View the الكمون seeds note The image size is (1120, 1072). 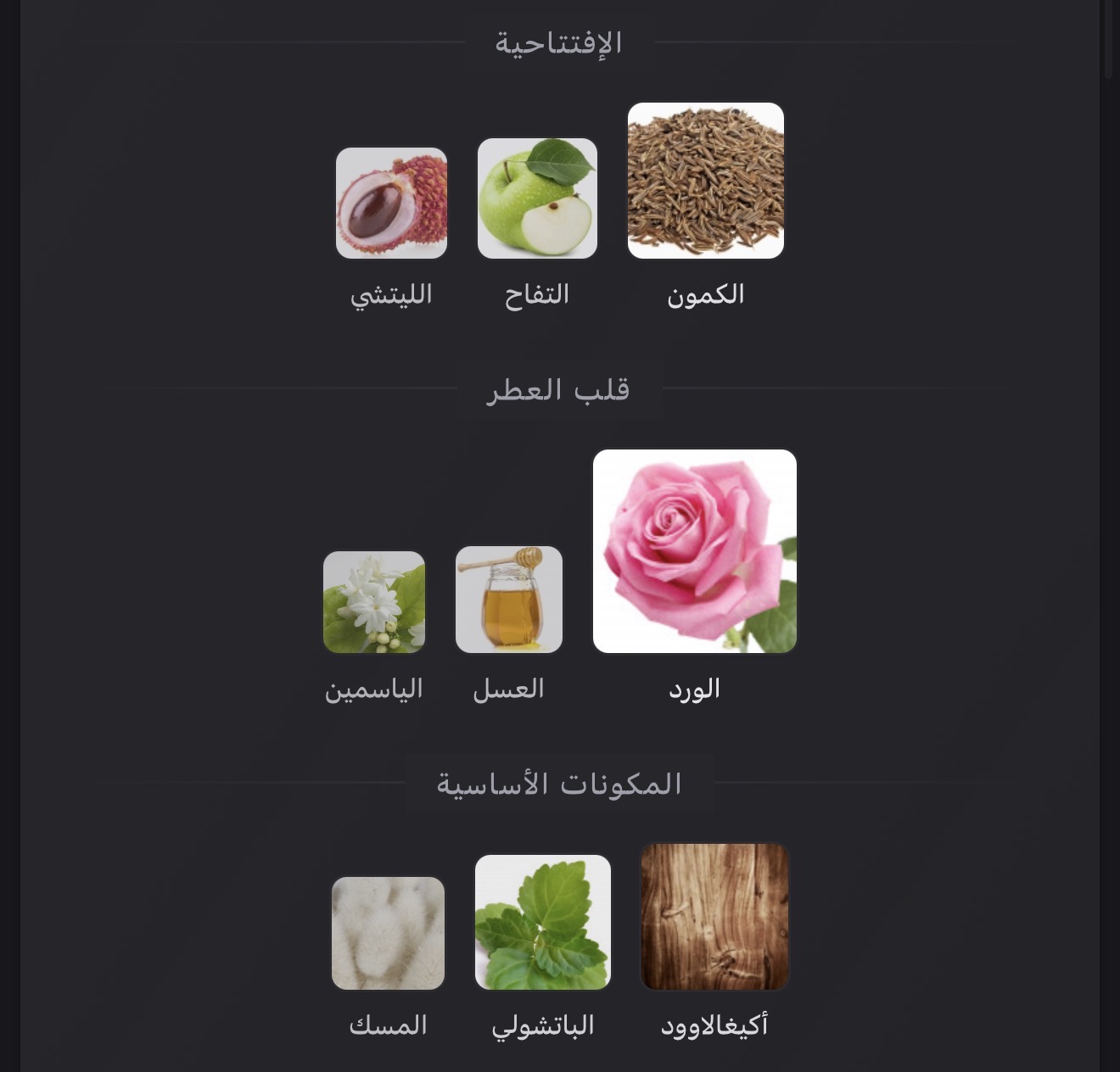(x=705, y=181)
